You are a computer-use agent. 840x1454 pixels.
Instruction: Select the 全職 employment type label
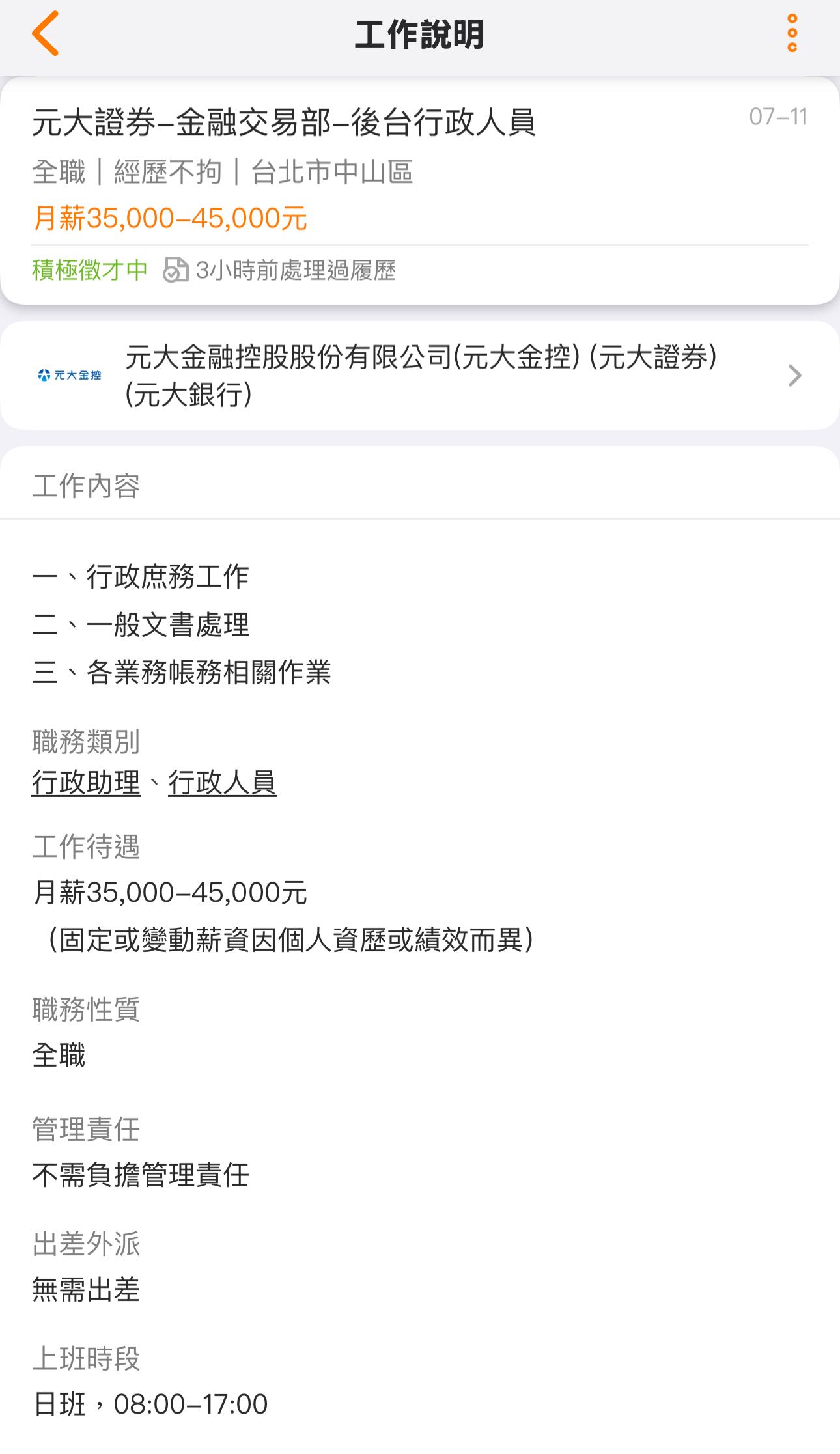tap(59, 172)
